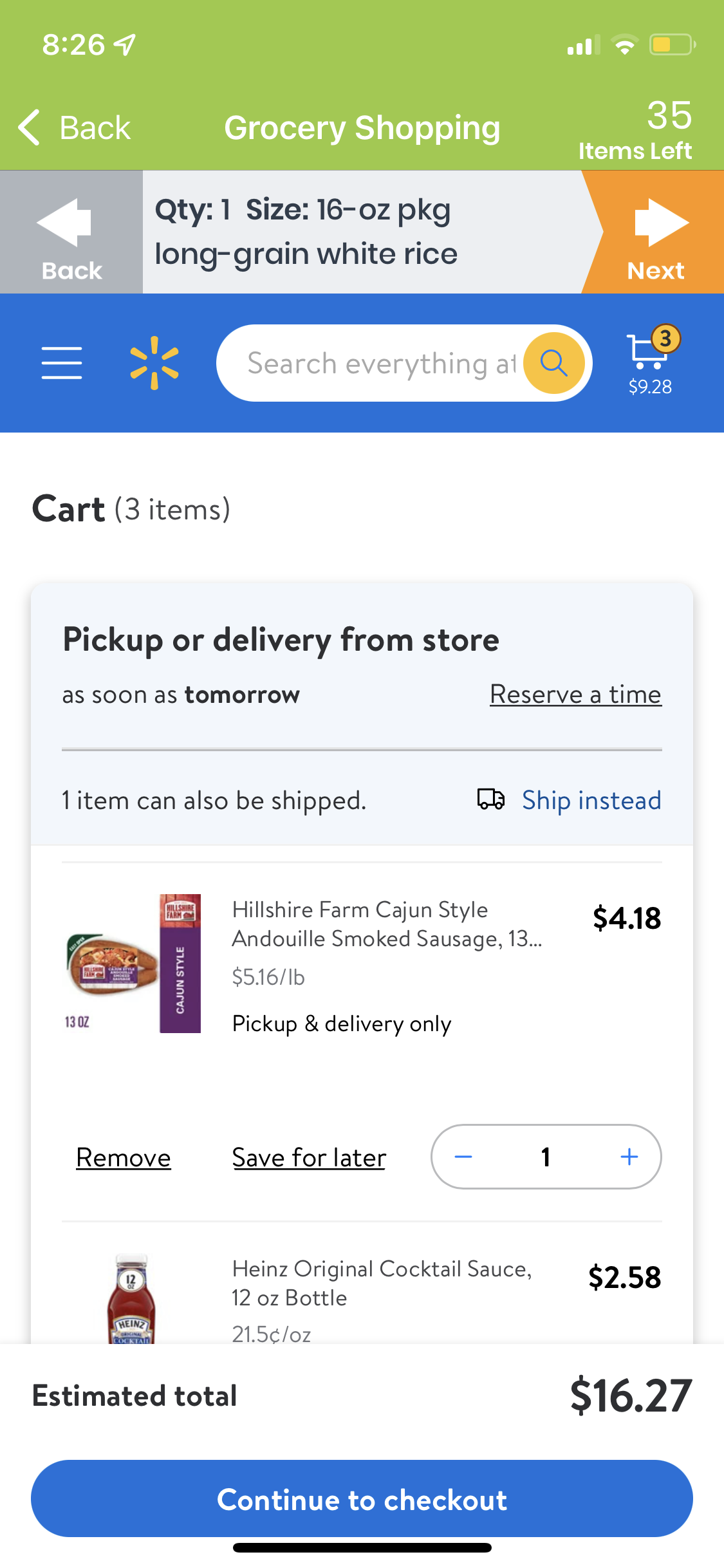Screen dimensions: 724x1568
Task: Continue to checkout
Action: pyautogui.click(x=362, y=1499)
